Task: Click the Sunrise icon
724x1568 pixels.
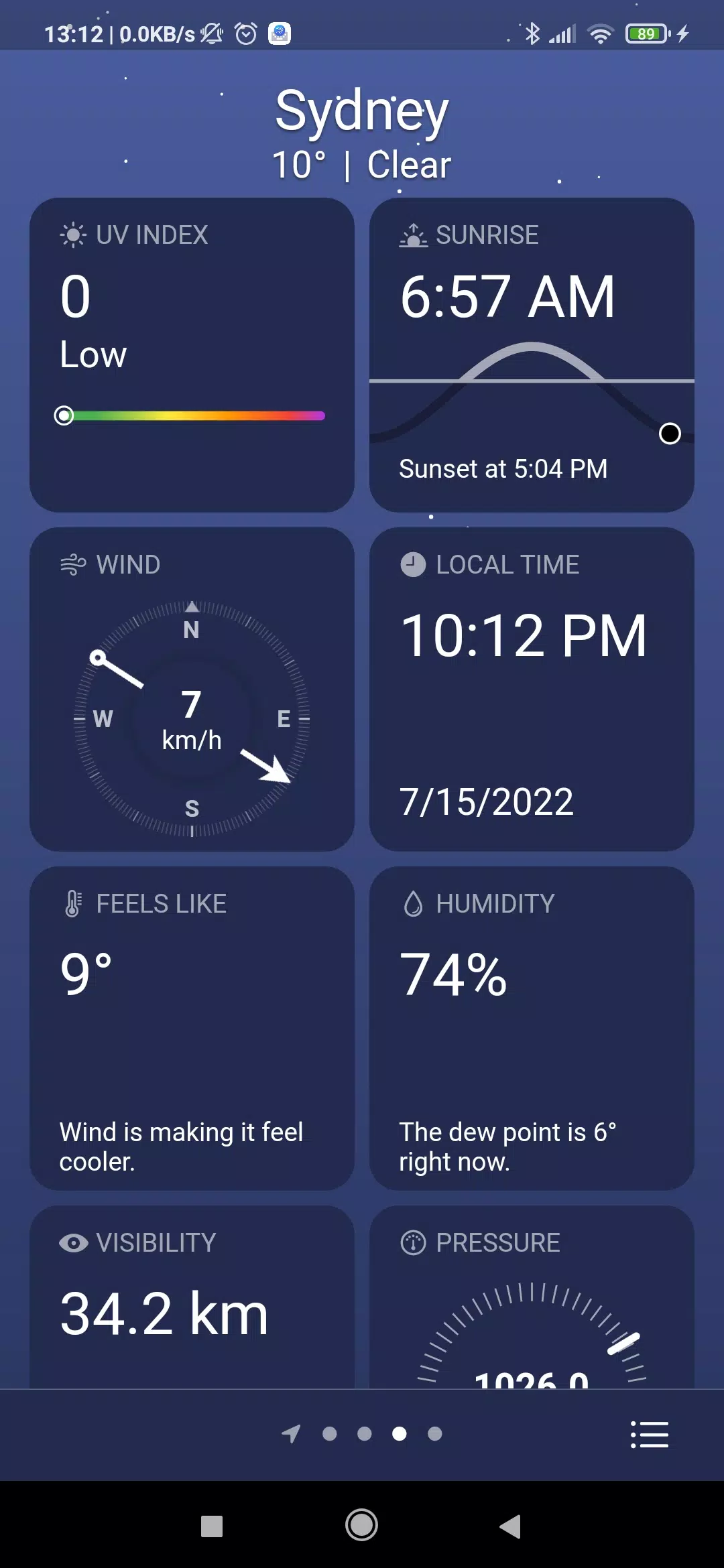Action: (x=412, y=235)
